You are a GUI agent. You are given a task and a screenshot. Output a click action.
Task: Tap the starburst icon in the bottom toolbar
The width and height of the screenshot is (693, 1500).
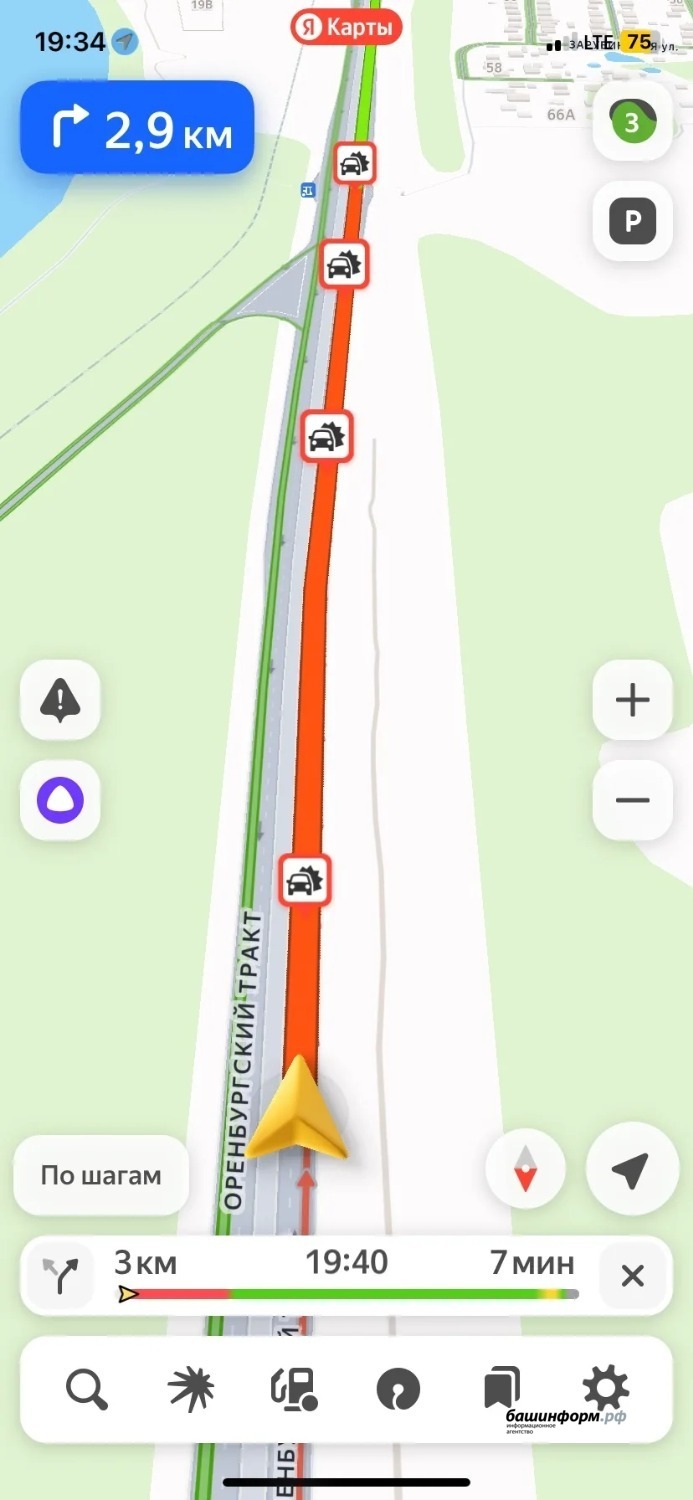(191, 1389)
